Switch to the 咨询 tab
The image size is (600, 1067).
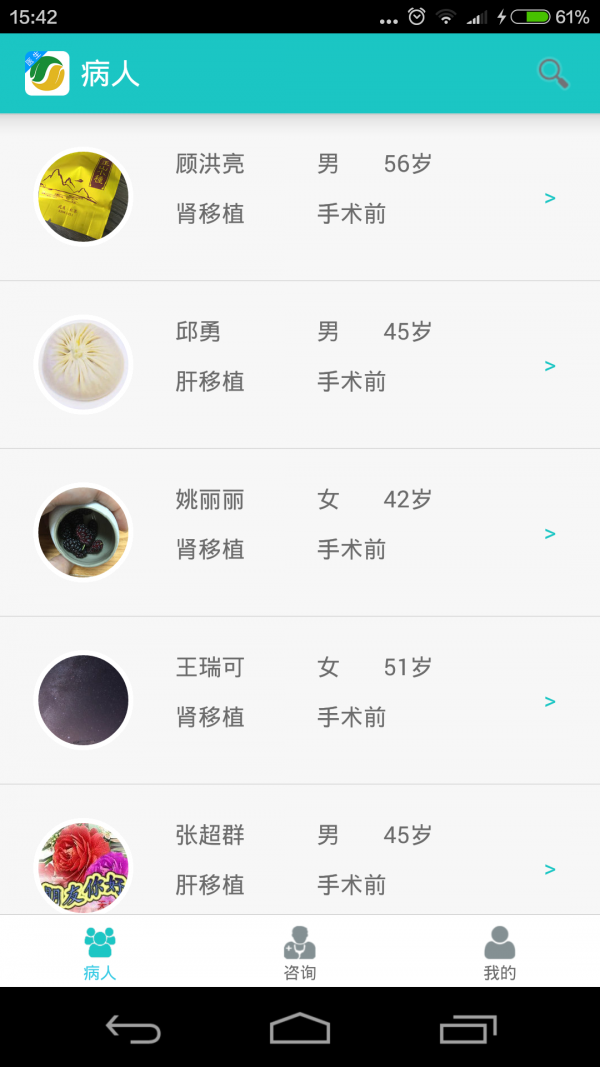pos(300,952)
